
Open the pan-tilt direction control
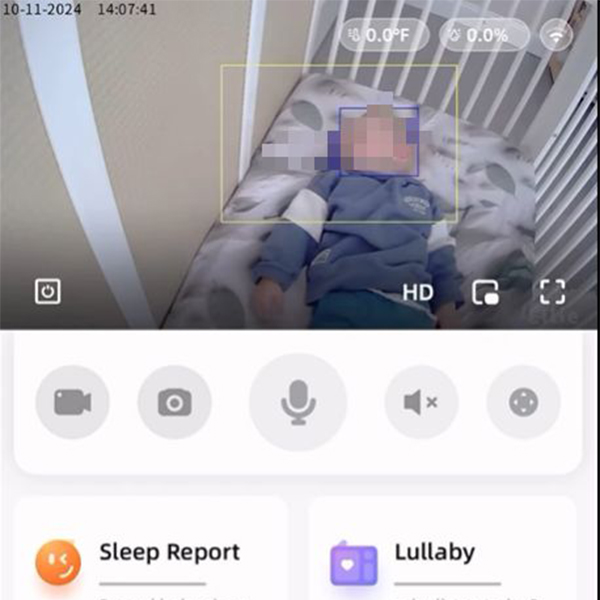[x=523, y=402]
